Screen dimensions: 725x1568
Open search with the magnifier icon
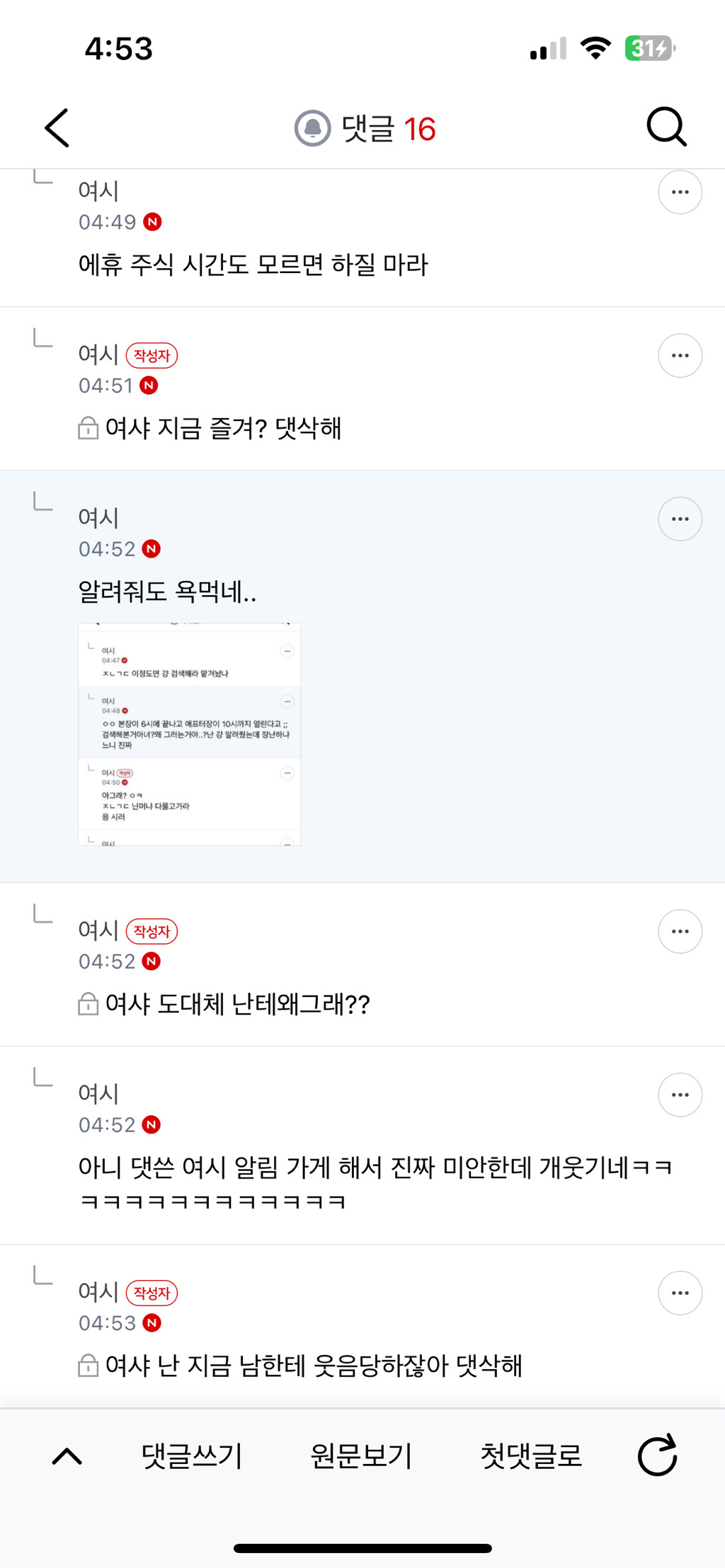[x=666, y=127]
